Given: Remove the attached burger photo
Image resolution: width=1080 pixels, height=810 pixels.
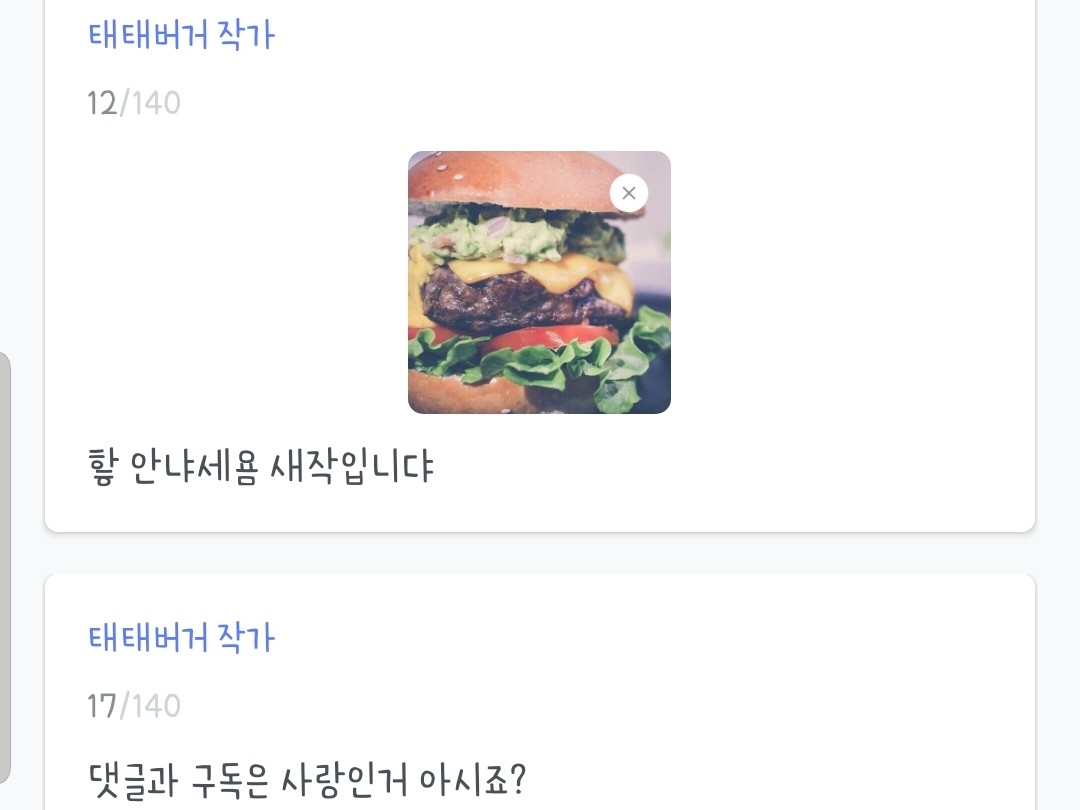Looking at the screenshot, I should coord(629,193).
